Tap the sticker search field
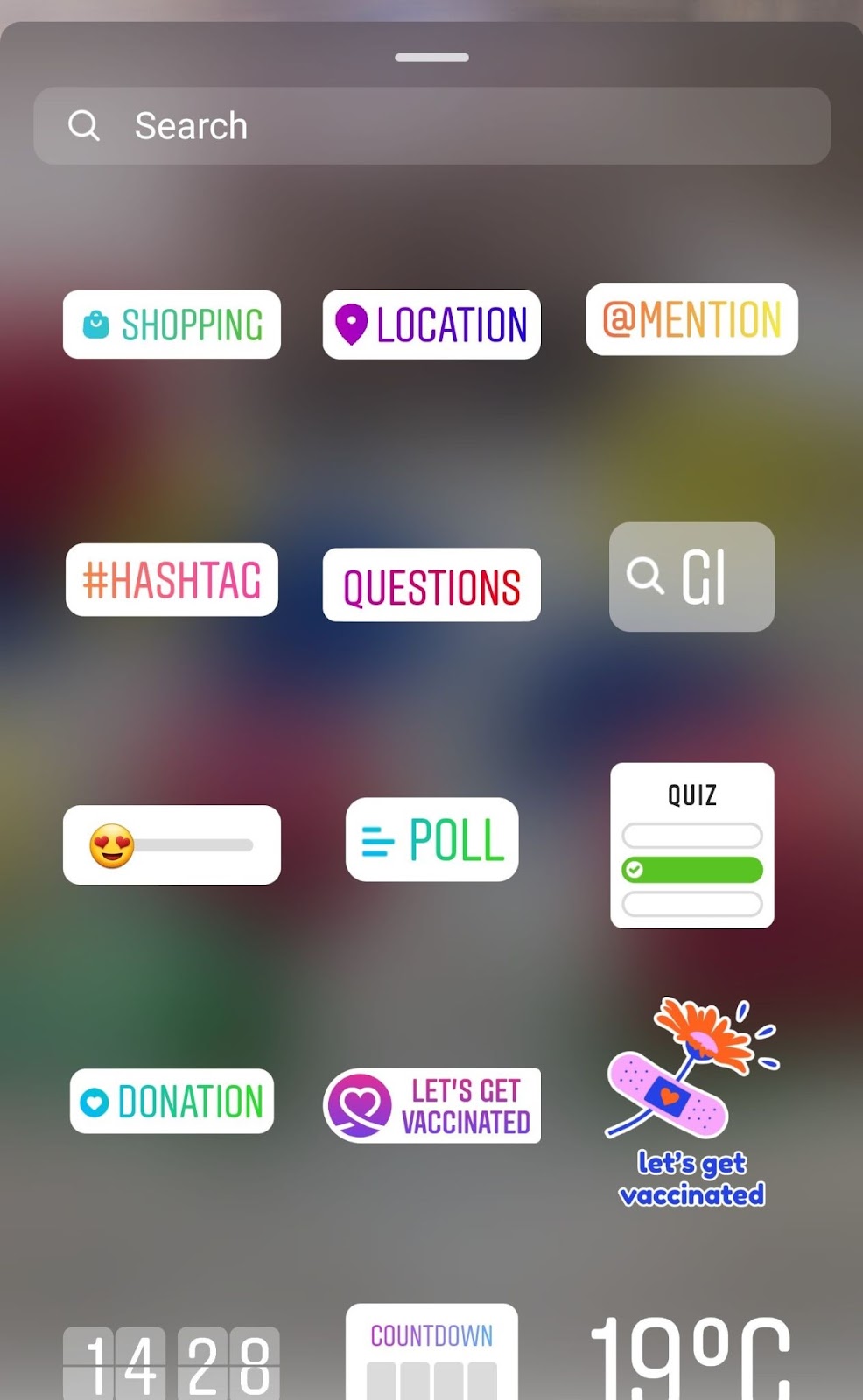The width and height of the screenshot is (863, 1400). tap(431, 126)
